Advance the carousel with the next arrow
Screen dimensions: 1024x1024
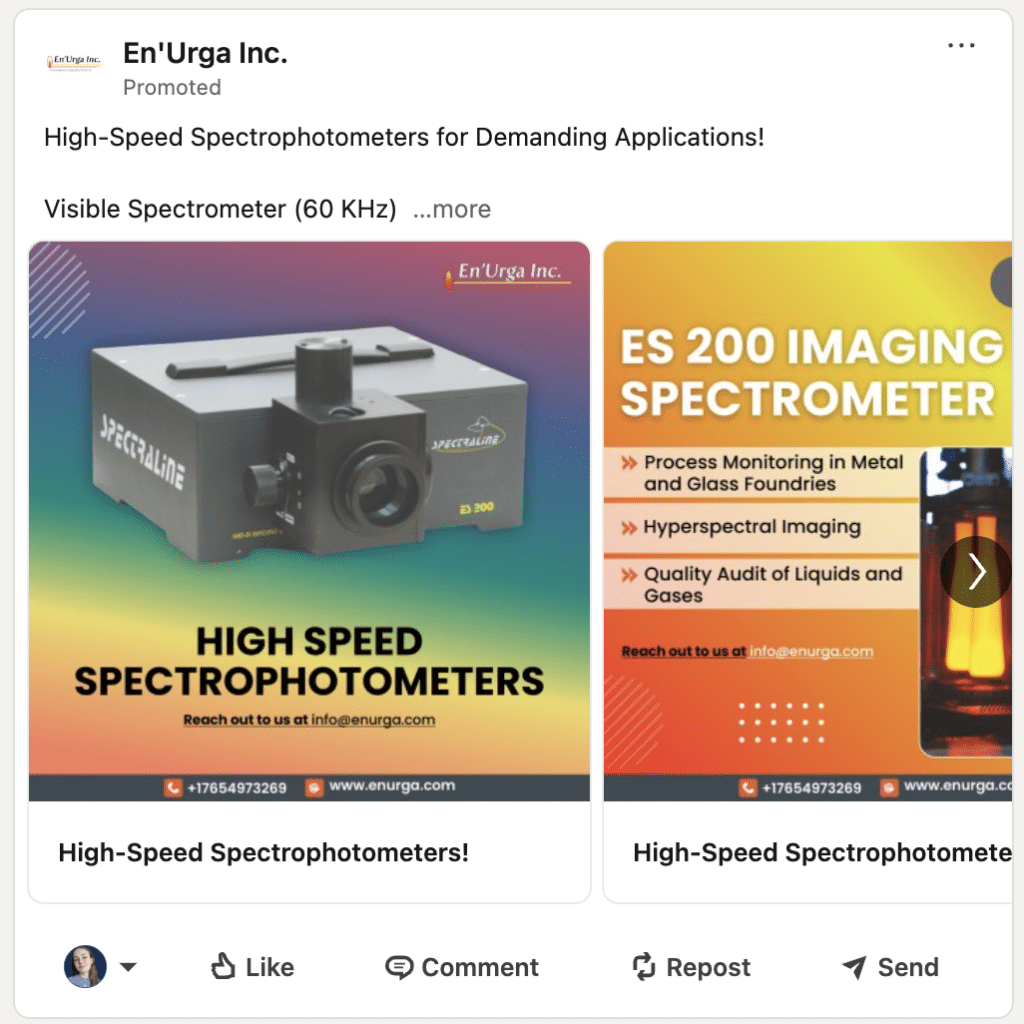click(977, 572)
